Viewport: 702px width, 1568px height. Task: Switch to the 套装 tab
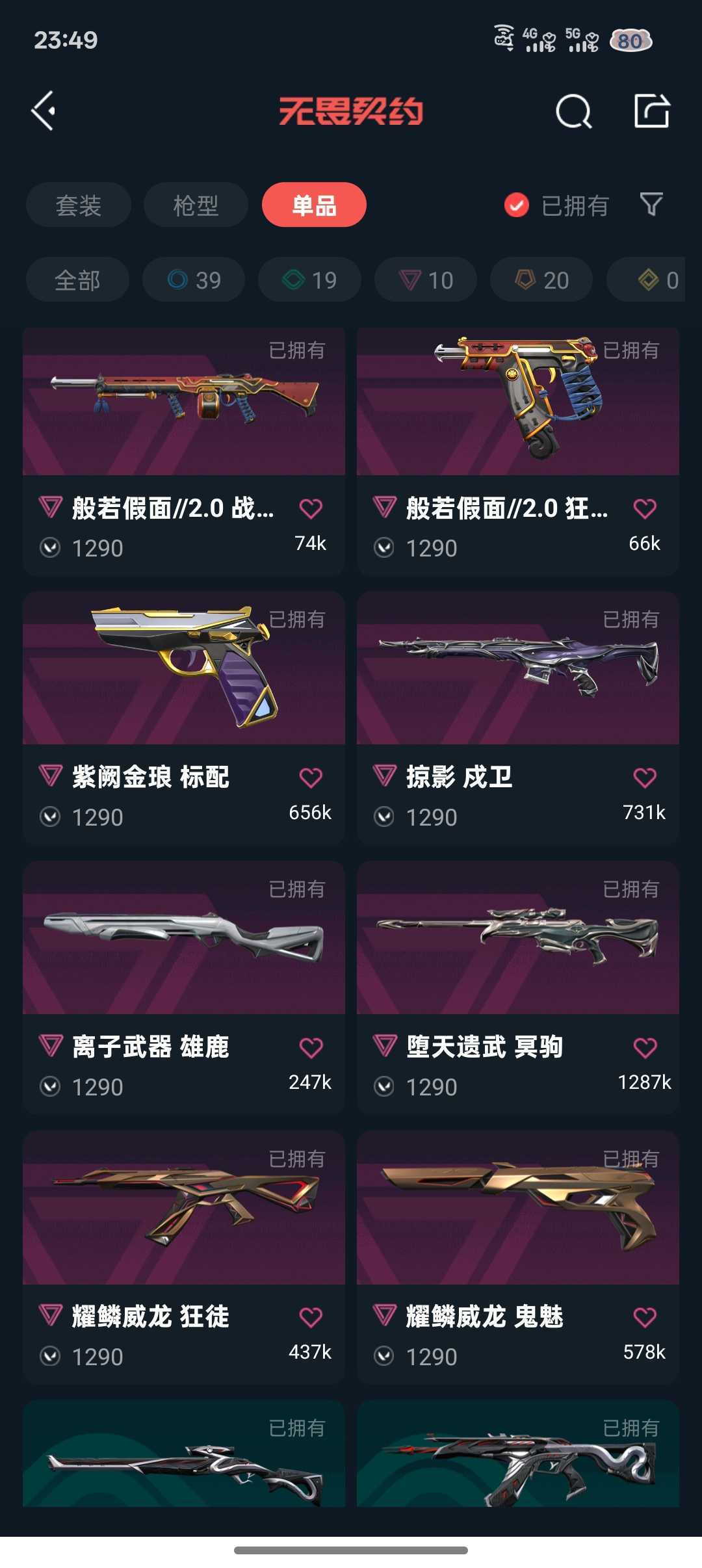(x=79, y=205)
